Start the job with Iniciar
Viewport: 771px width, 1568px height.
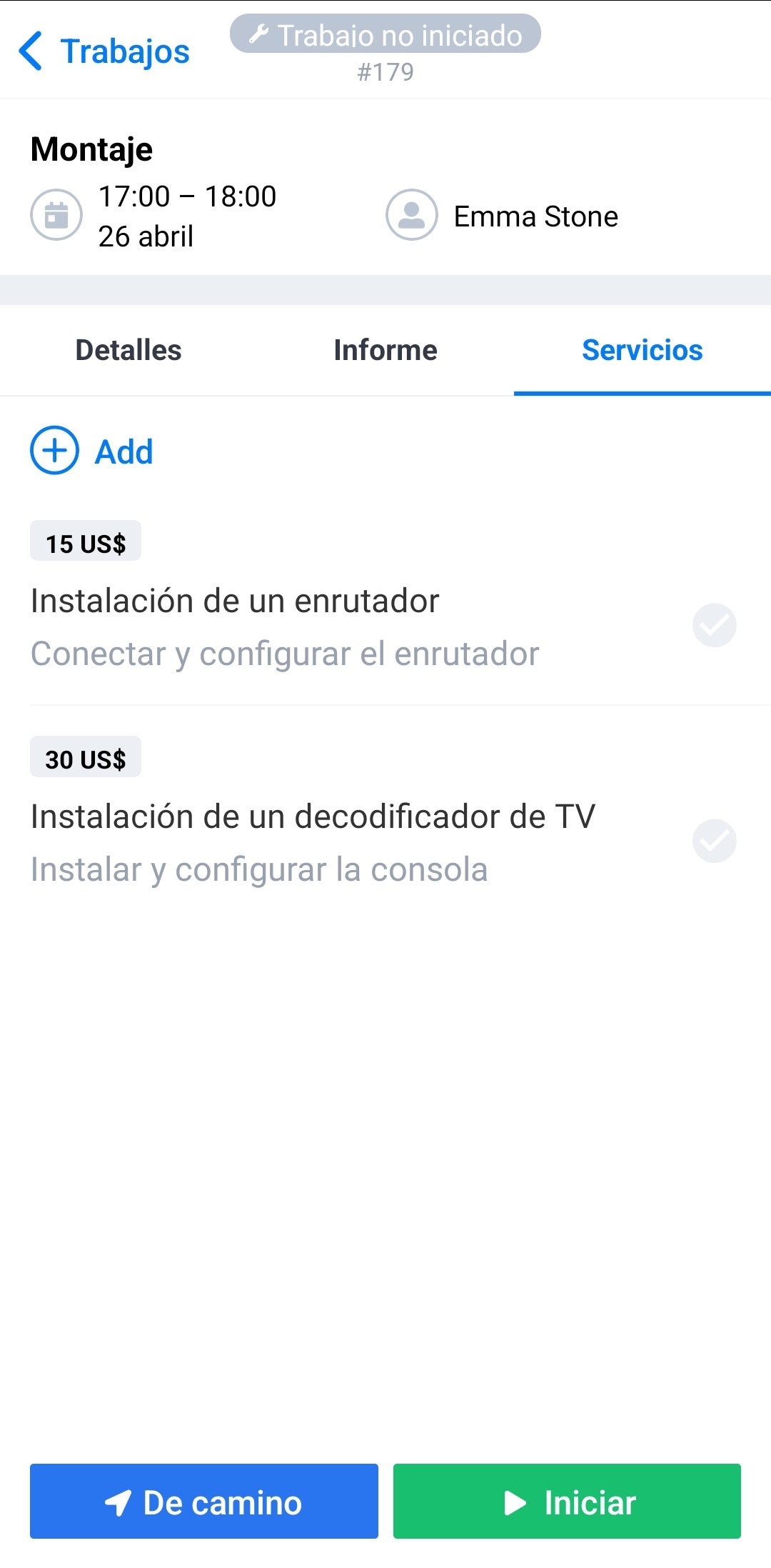point(567,1502)
